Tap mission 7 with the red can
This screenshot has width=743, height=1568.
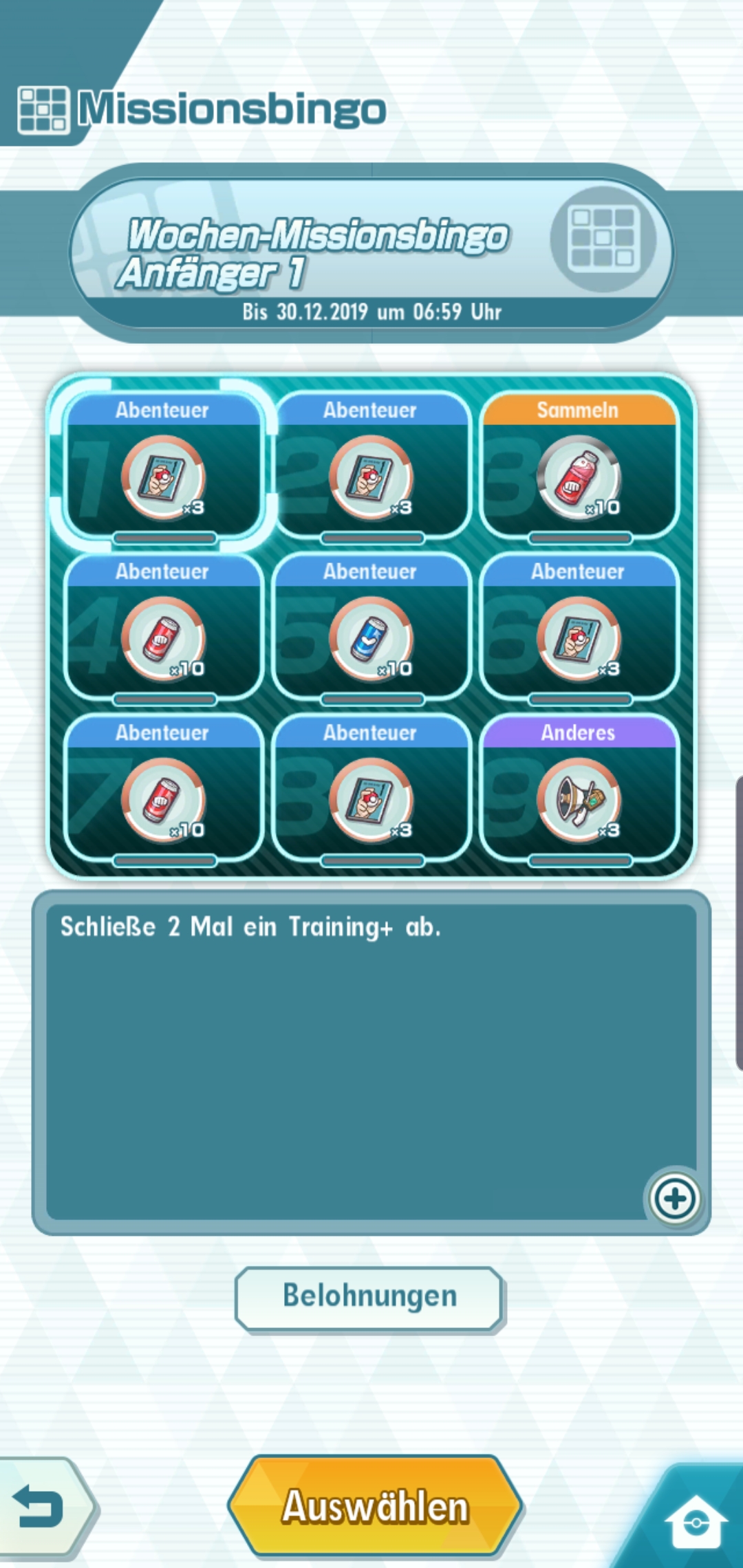tap(164, 791)
